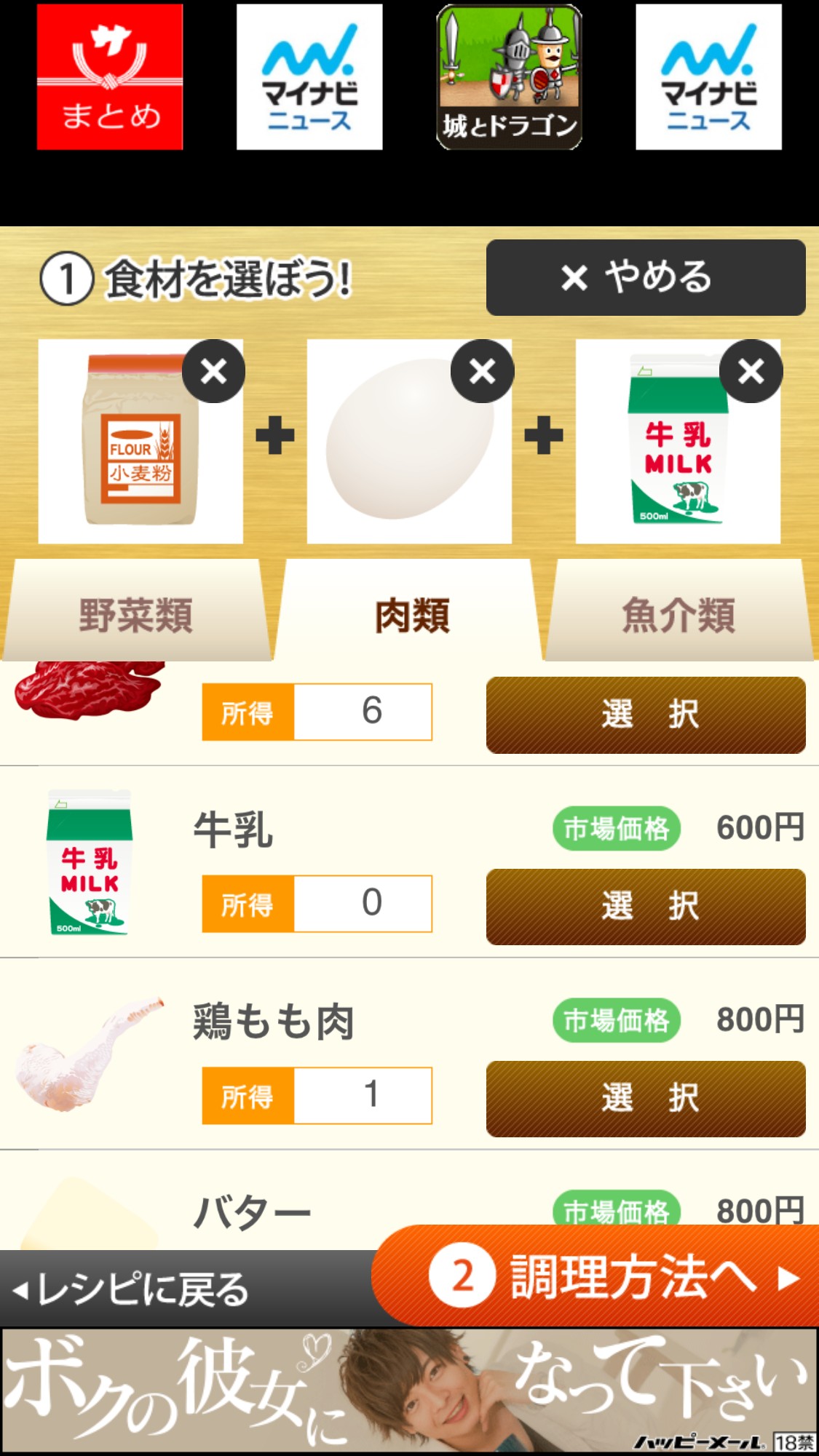819x1456 pixels.
Task: Switch to the 野菜類 tab
Action: [136, 615]
